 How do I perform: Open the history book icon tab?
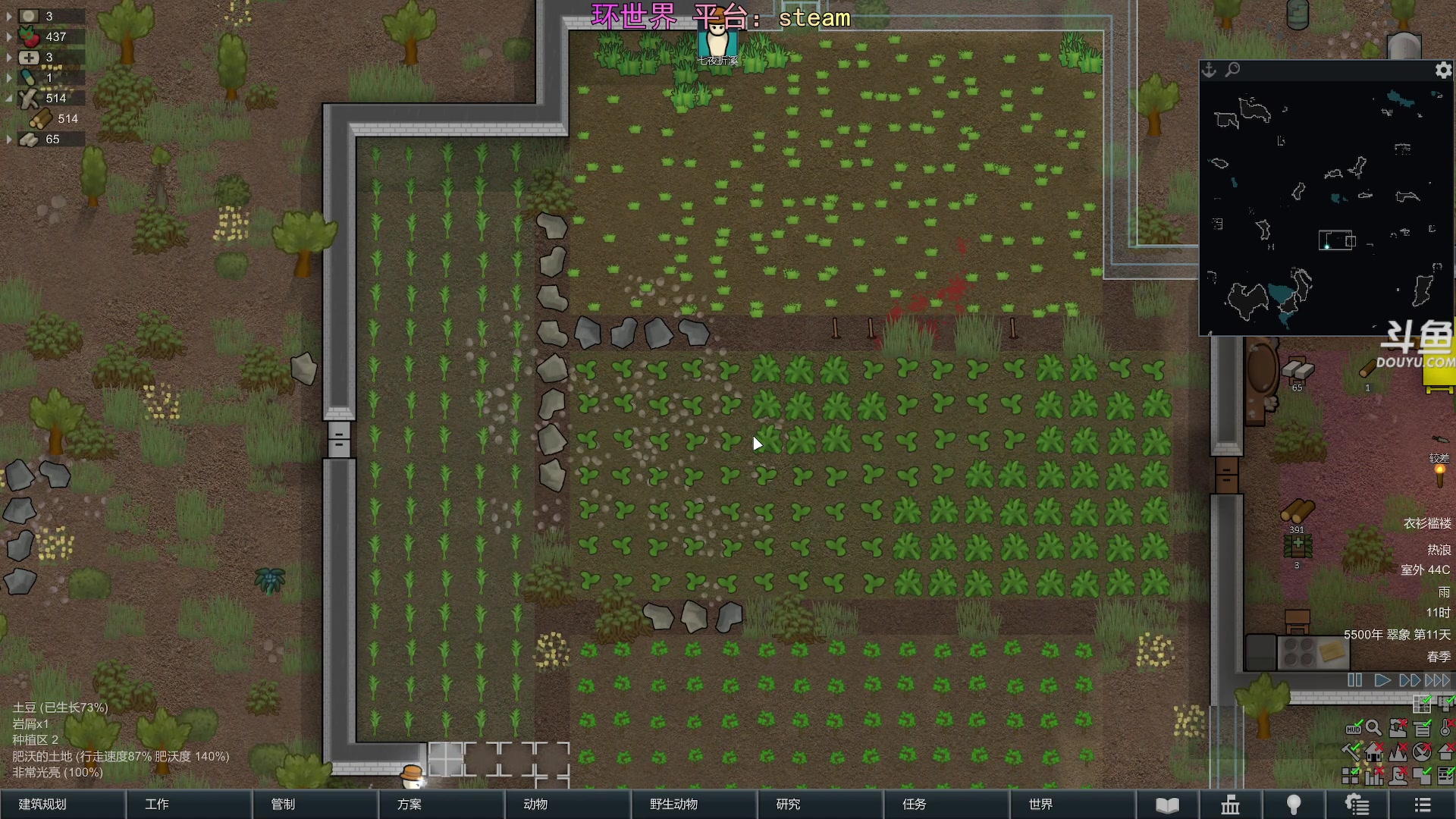tap(1167, 805)
